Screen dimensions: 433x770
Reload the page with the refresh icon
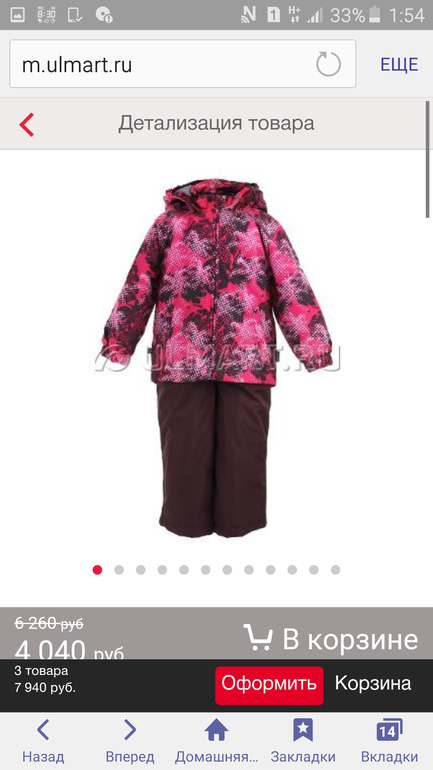(x=328, y=64)
